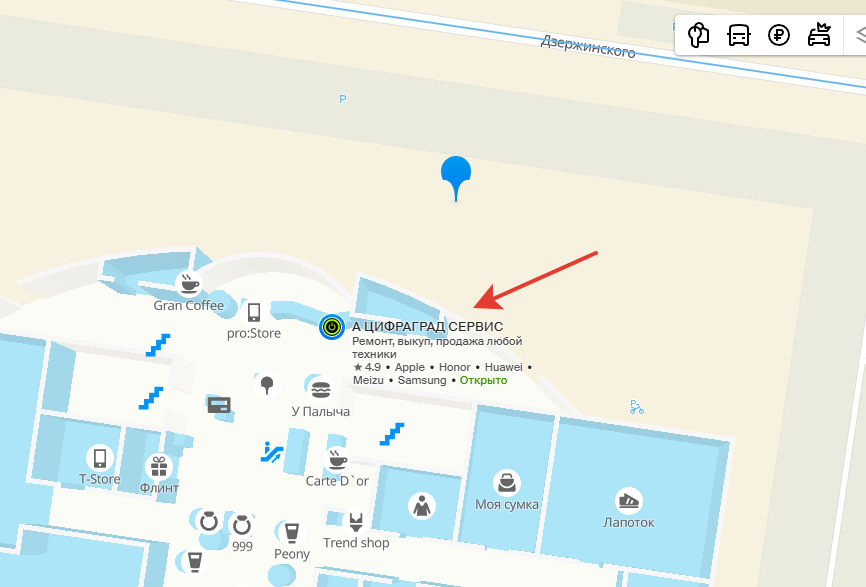Open the street panorama layer
Viewport: 866px width, 587px height.
[699, 35]
